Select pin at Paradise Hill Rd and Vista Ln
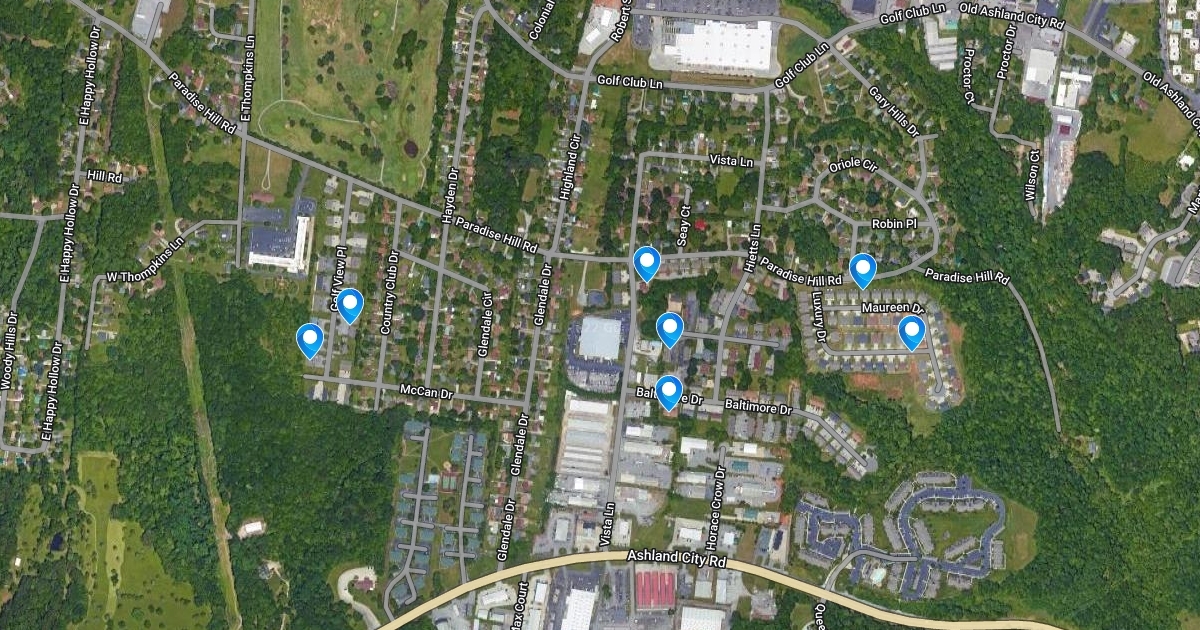Screen dimensions: 1200x630 647,262
